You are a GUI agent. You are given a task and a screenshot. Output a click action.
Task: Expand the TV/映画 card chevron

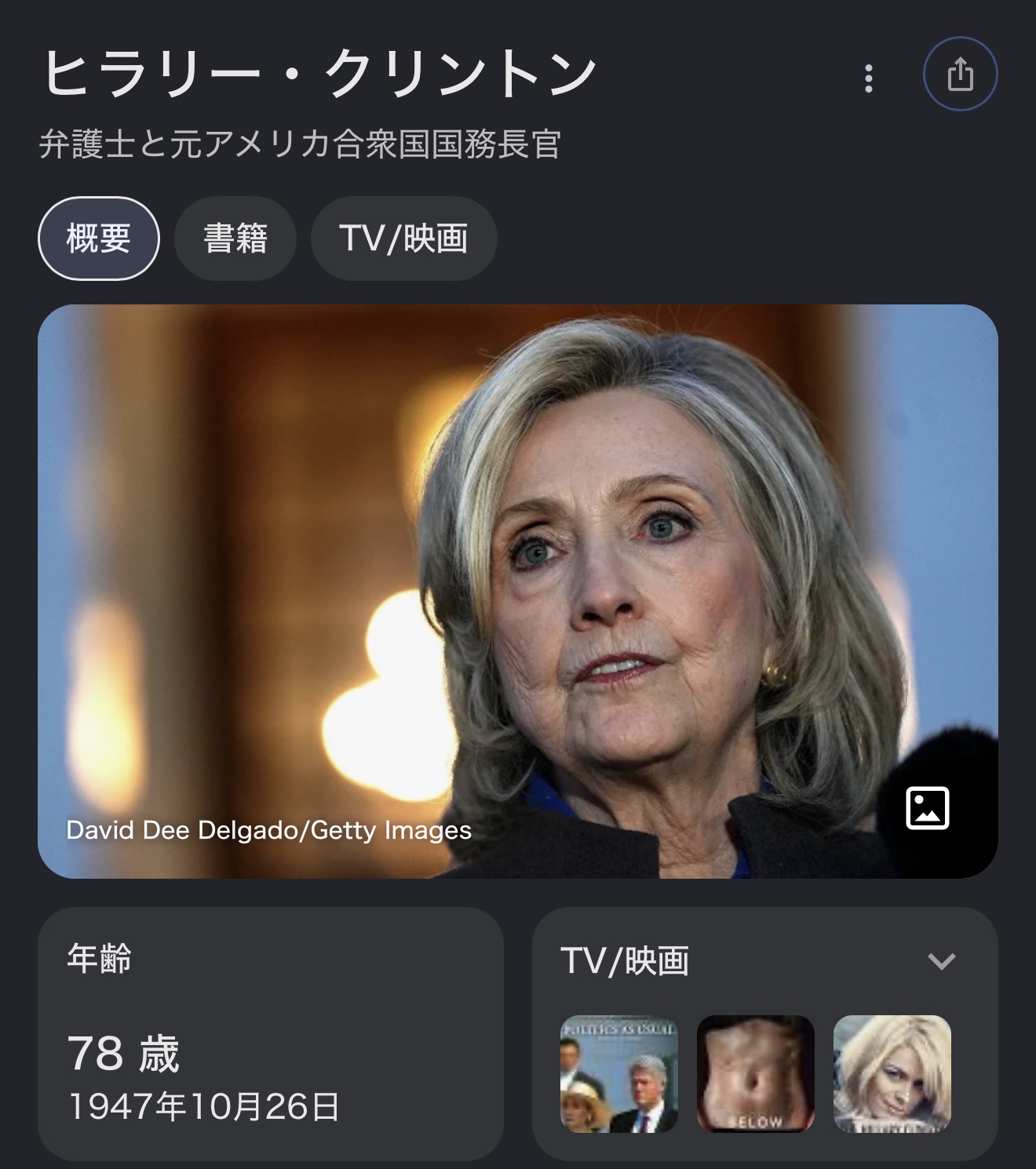[x=941, y=961]
